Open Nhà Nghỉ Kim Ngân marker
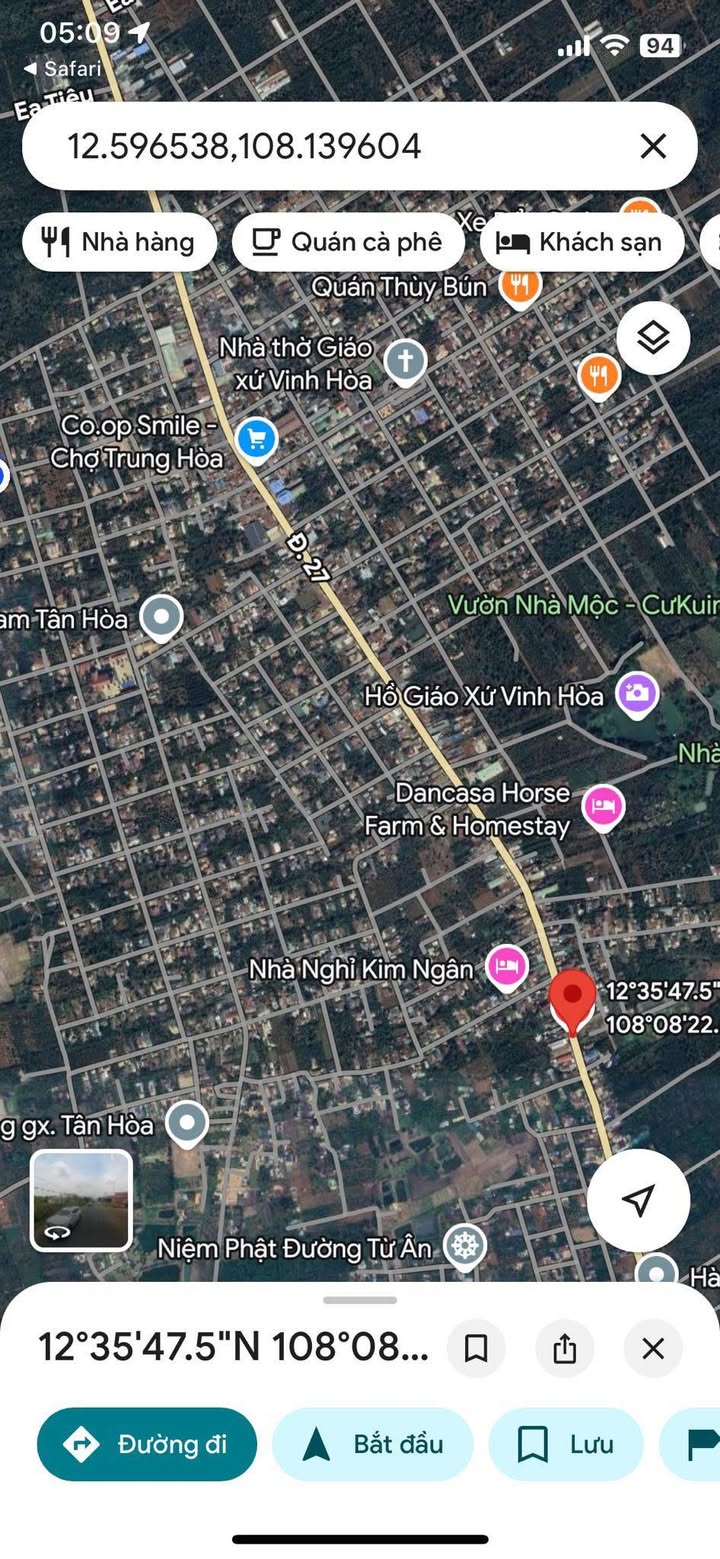This screenshot has width=720, height=1559. pos(507,968)
